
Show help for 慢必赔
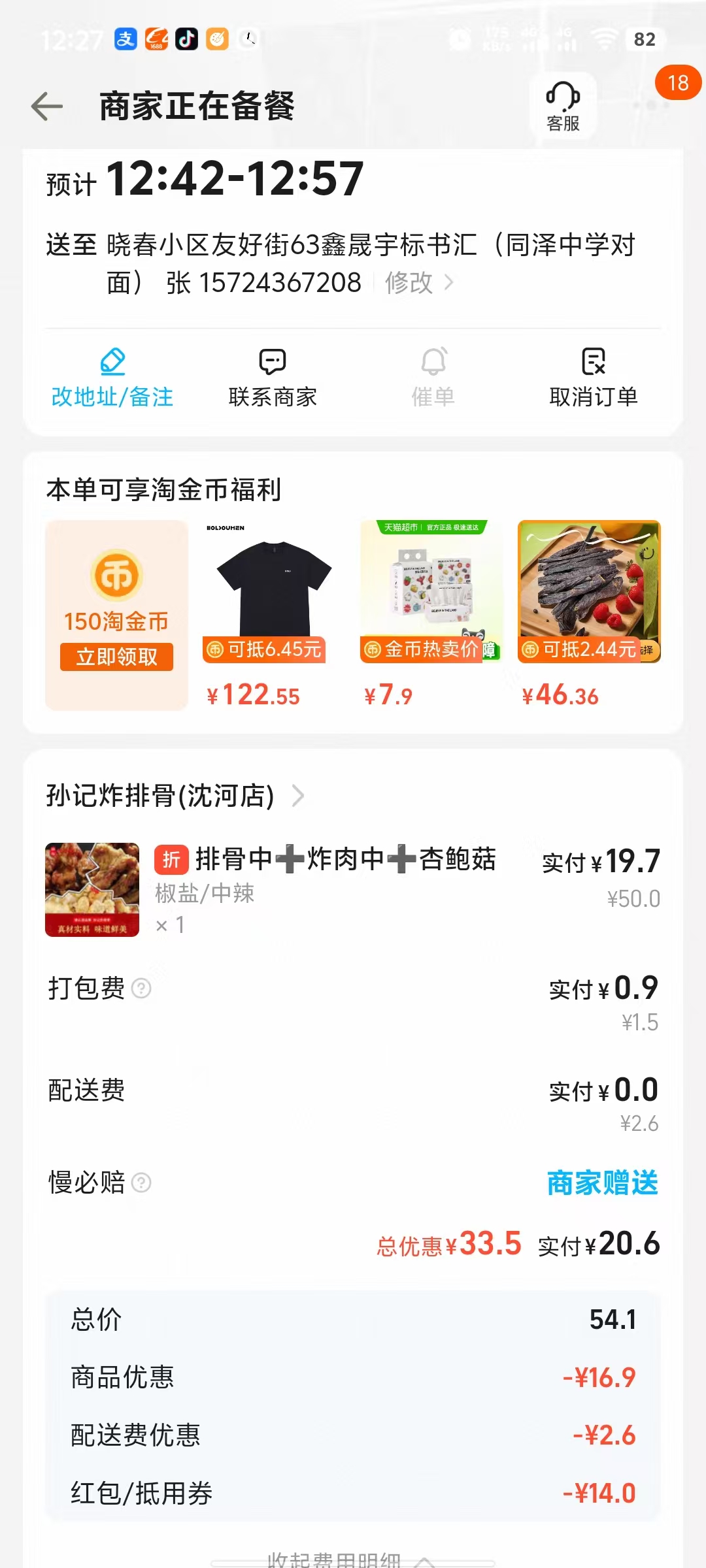pyautogui.click(x=142, y=1183)
